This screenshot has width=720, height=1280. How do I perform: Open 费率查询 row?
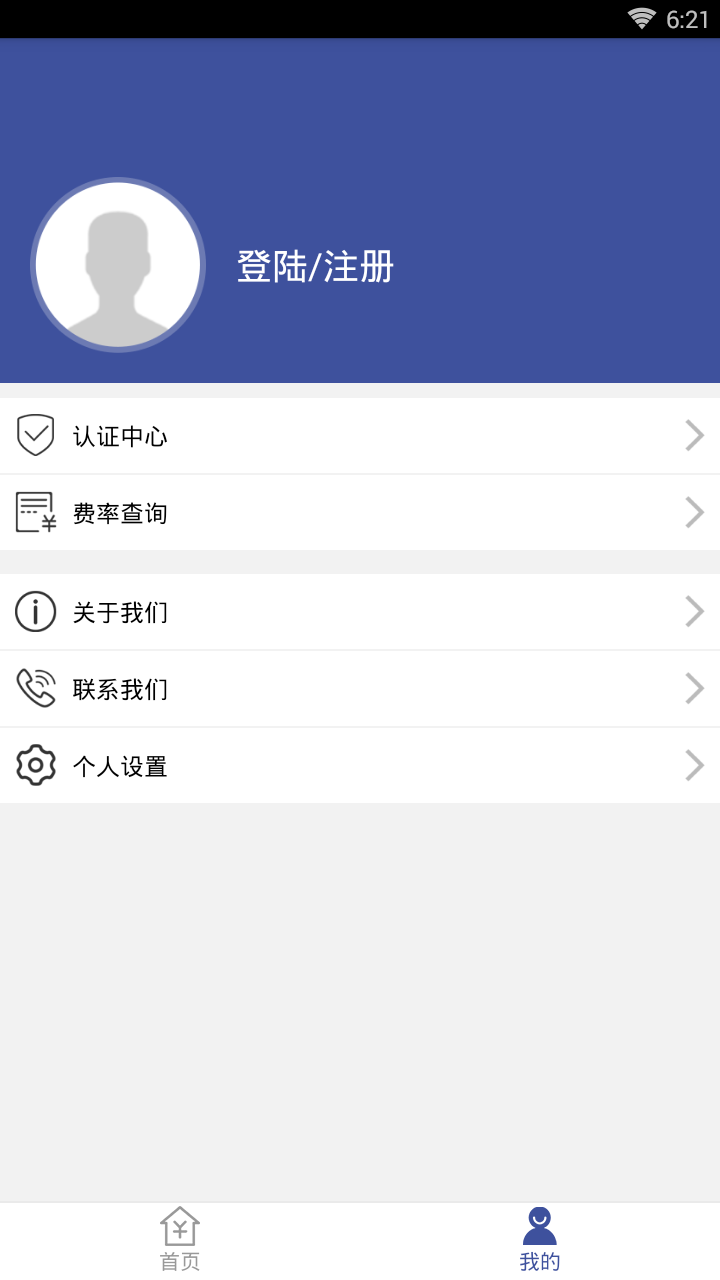(x=360, y=513)
